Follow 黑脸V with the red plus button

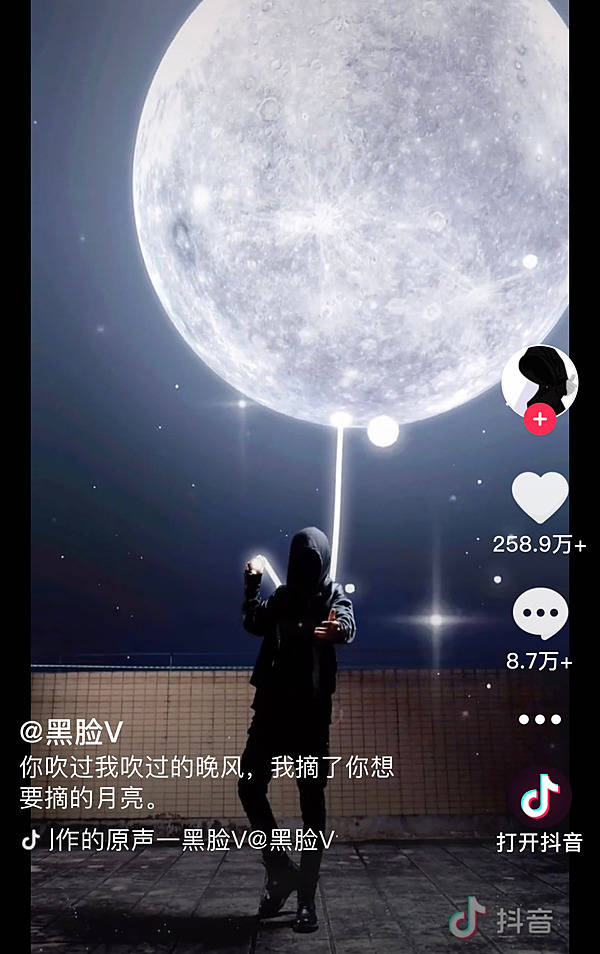[x=540, y=420]
